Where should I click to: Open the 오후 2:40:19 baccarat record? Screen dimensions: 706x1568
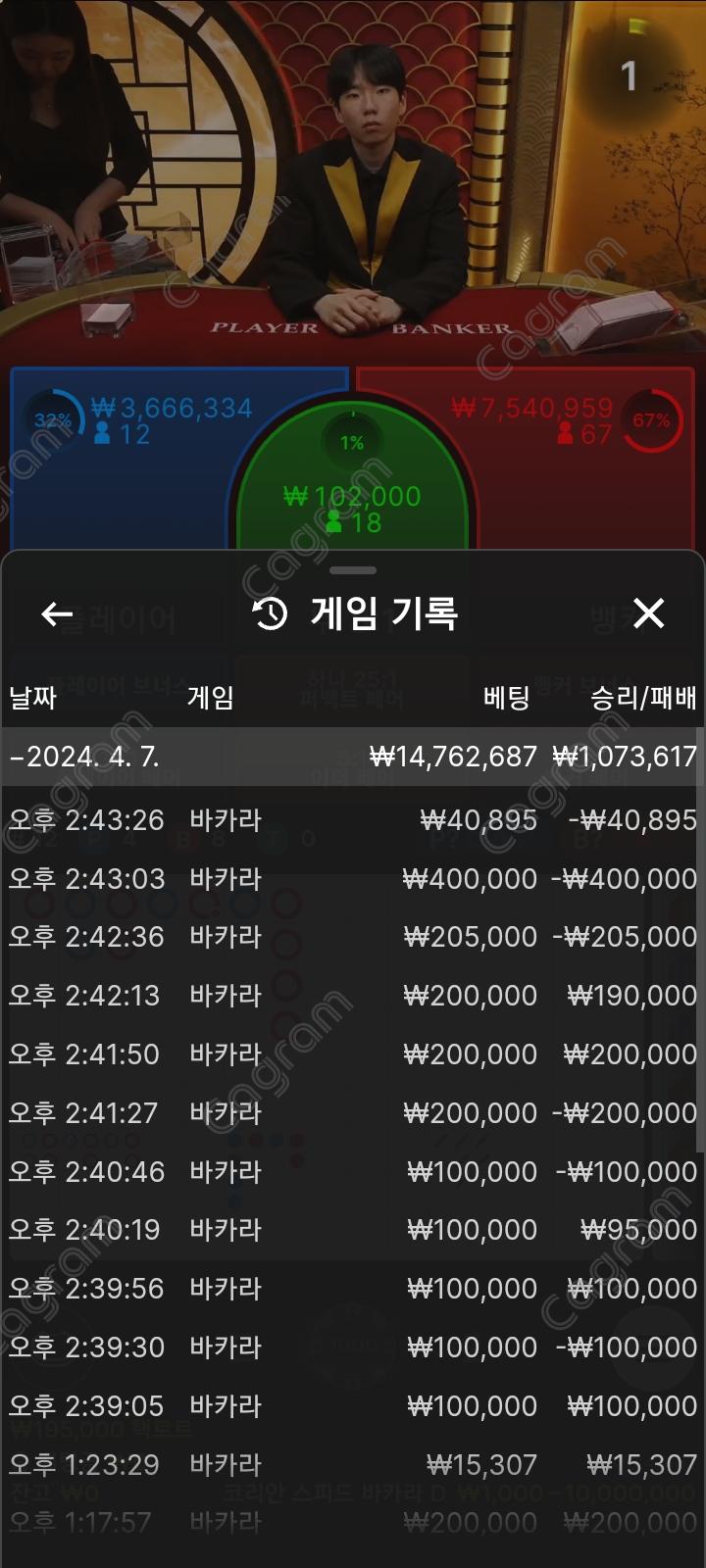coord(351,1230)
